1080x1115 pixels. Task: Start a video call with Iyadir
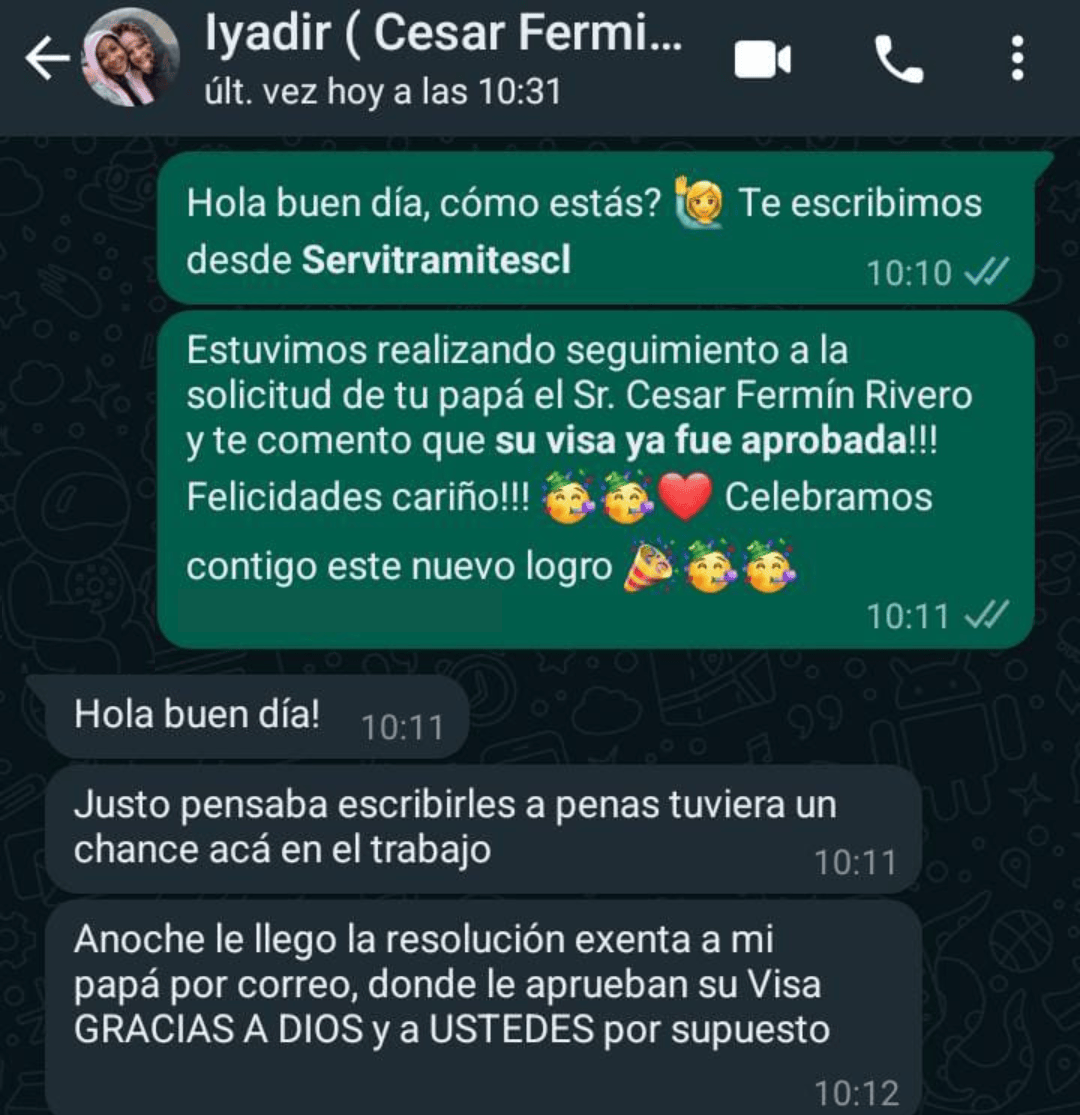[x=762, y=60]
